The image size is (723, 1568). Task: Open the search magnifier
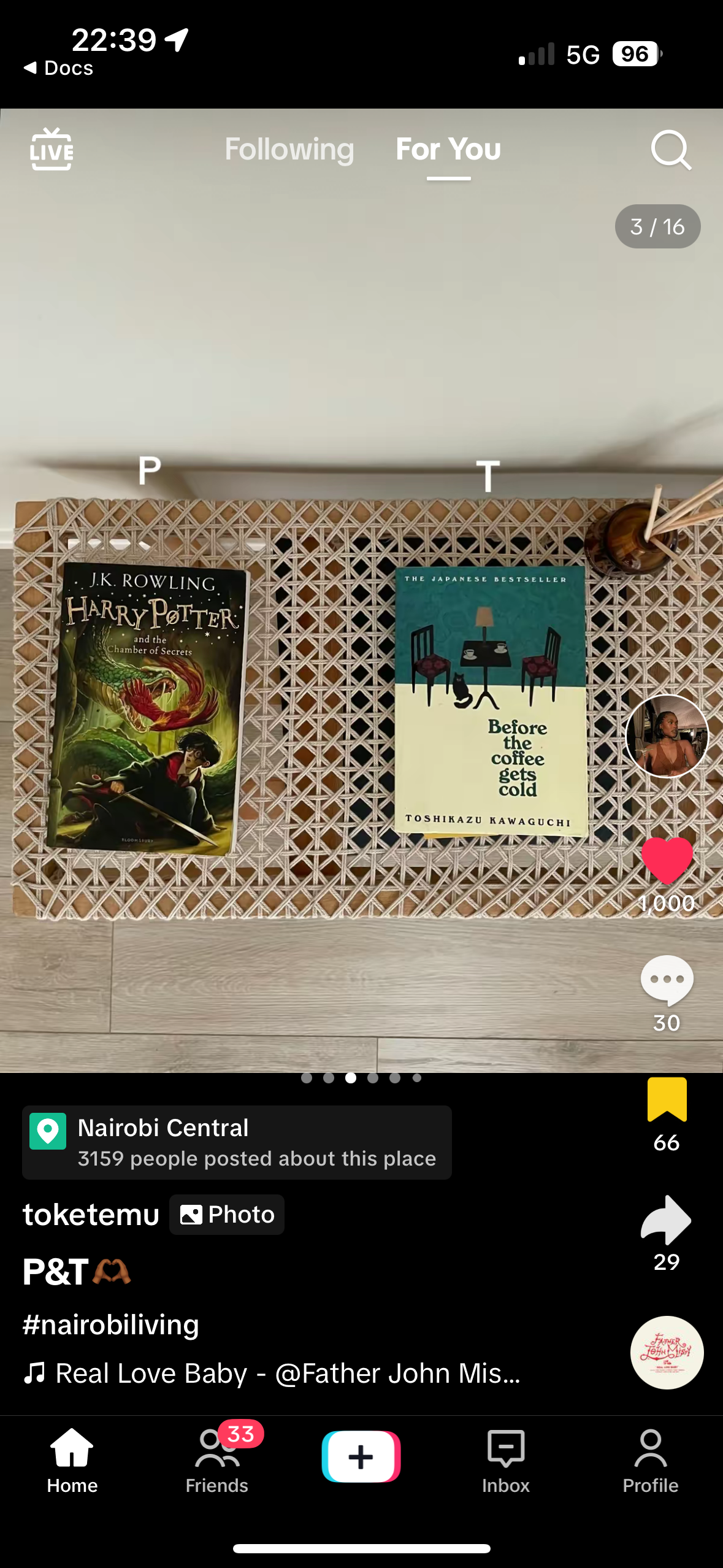pyautogui.click(x=670, y=149)
